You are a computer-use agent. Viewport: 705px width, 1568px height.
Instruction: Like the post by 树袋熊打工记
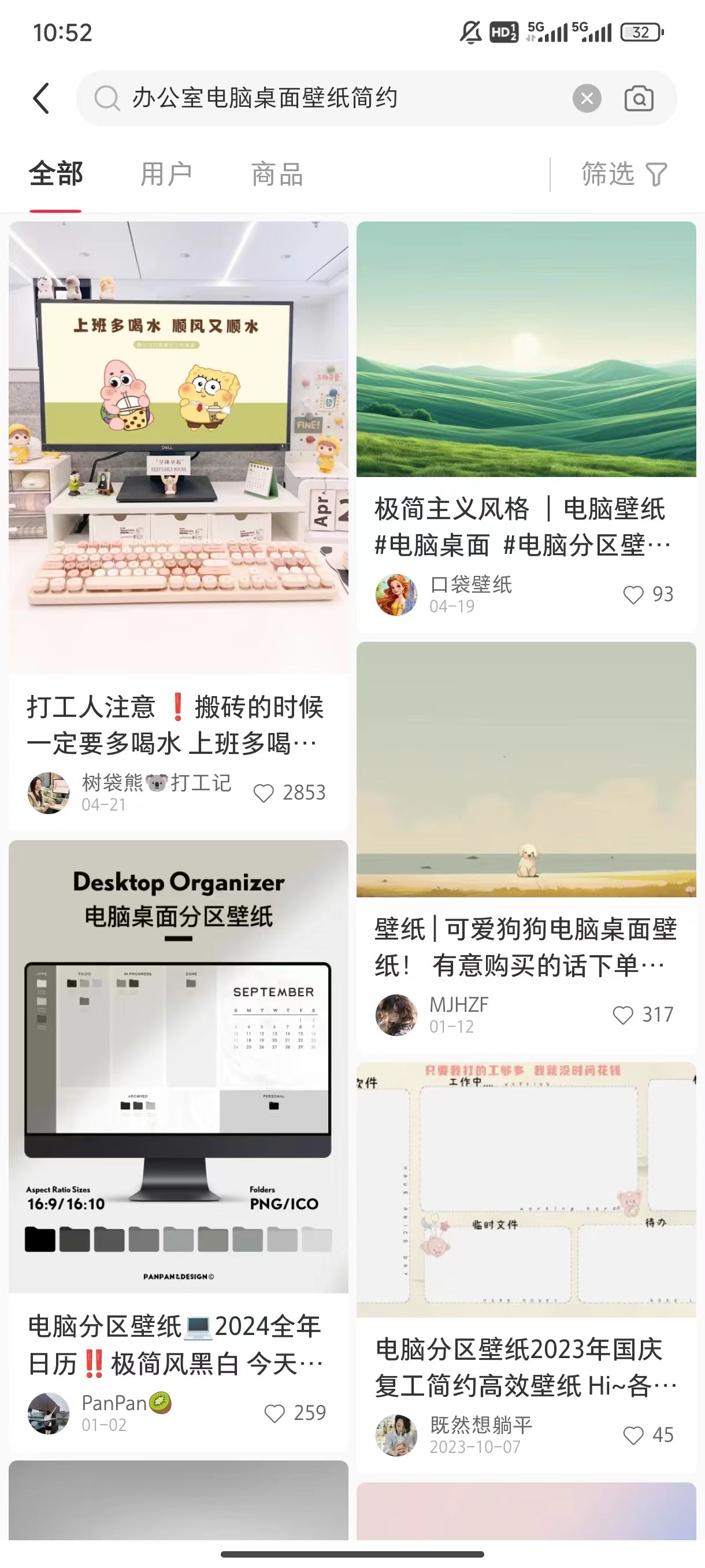266,793
